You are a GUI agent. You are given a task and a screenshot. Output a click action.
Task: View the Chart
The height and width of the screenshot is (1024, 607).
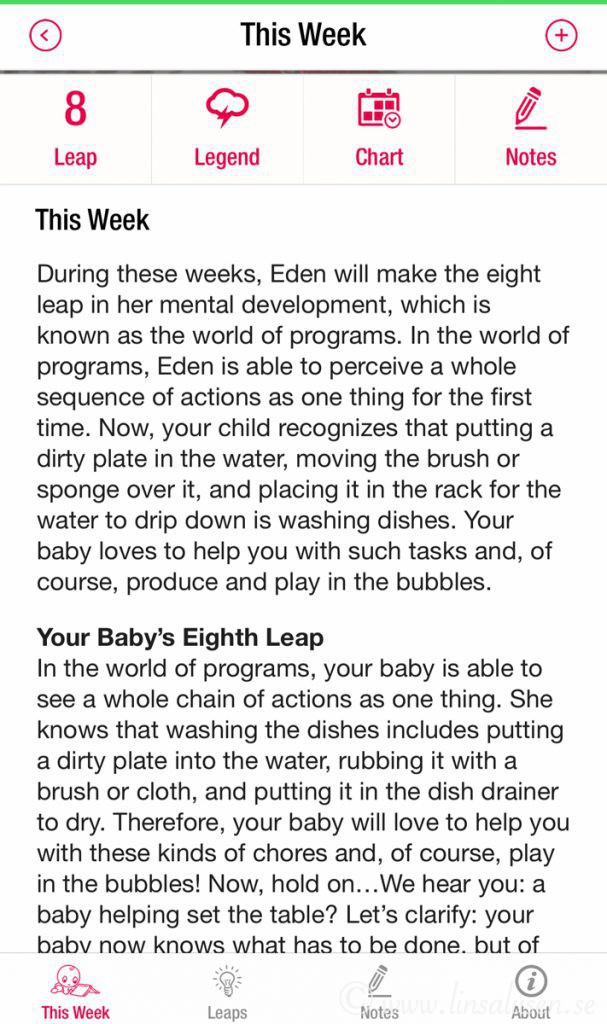pyautogui.click(x=379, y=129)
